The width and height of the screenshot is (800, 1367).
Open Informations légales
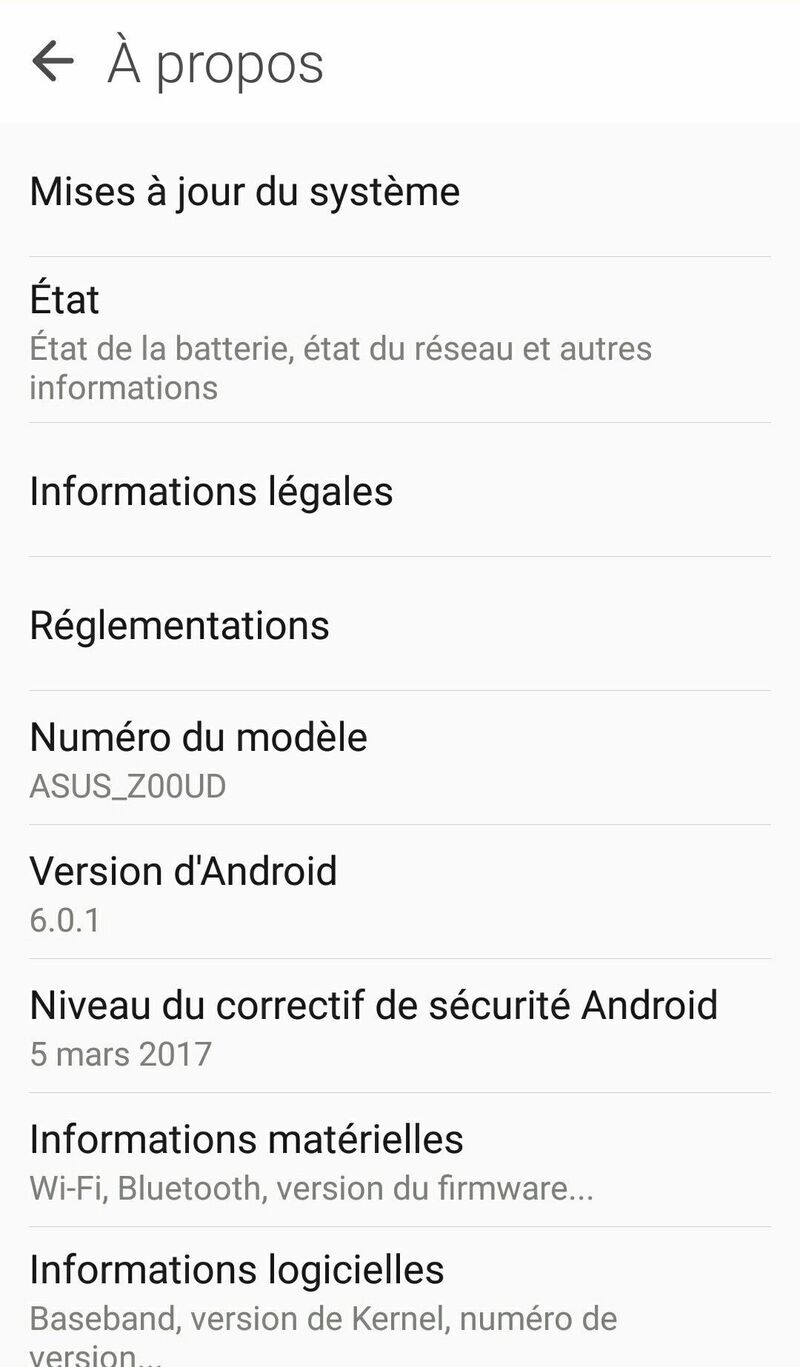point(400,491)
